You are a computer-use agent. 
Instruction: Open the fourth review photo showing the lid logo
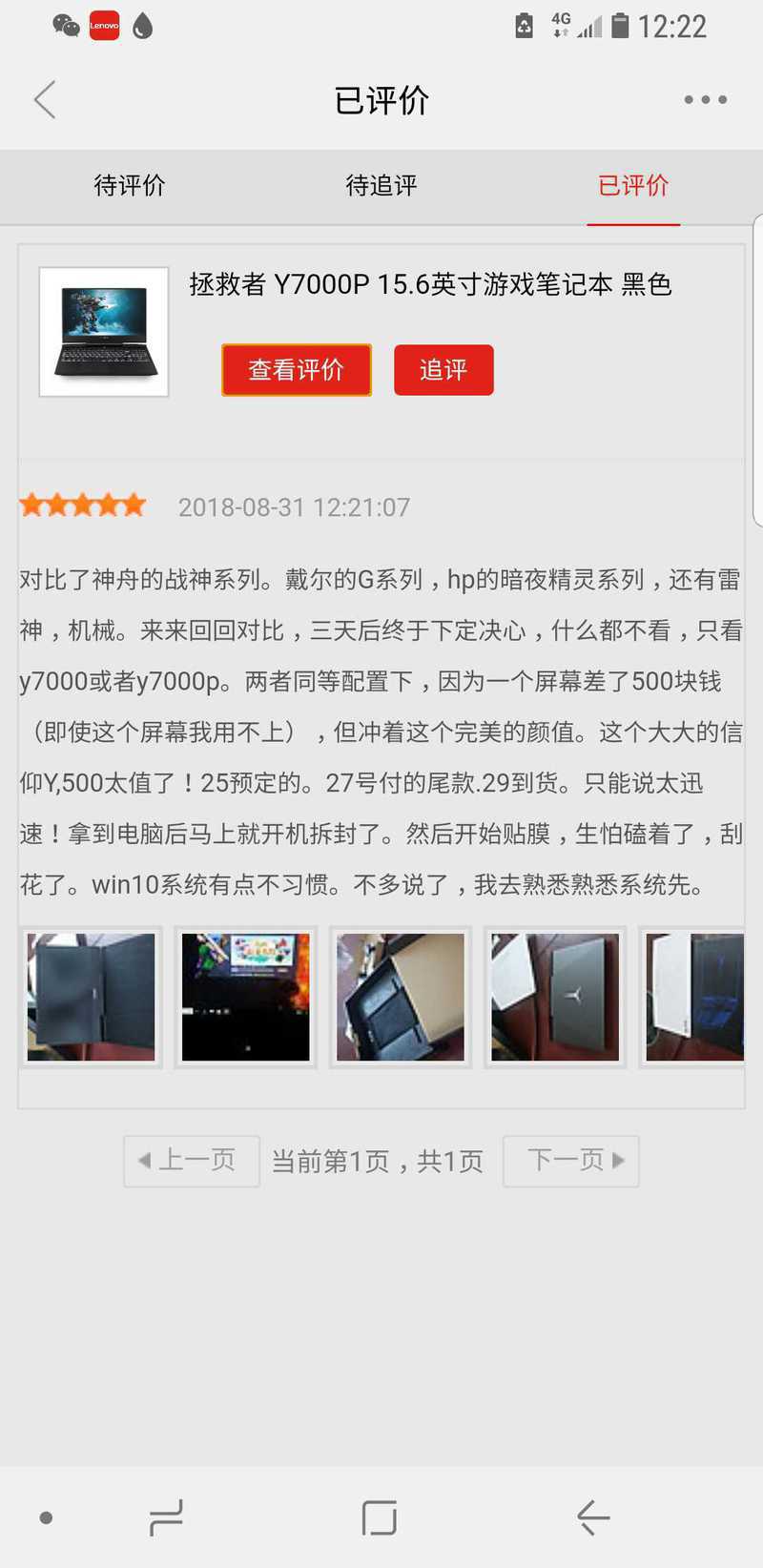(555, 997)
